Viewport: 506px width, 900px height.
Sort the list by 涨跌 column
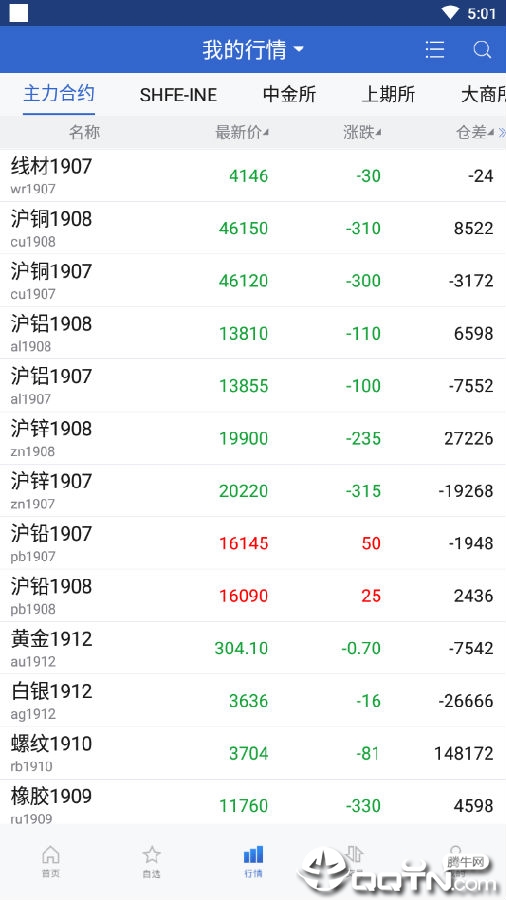click(362, 133)
